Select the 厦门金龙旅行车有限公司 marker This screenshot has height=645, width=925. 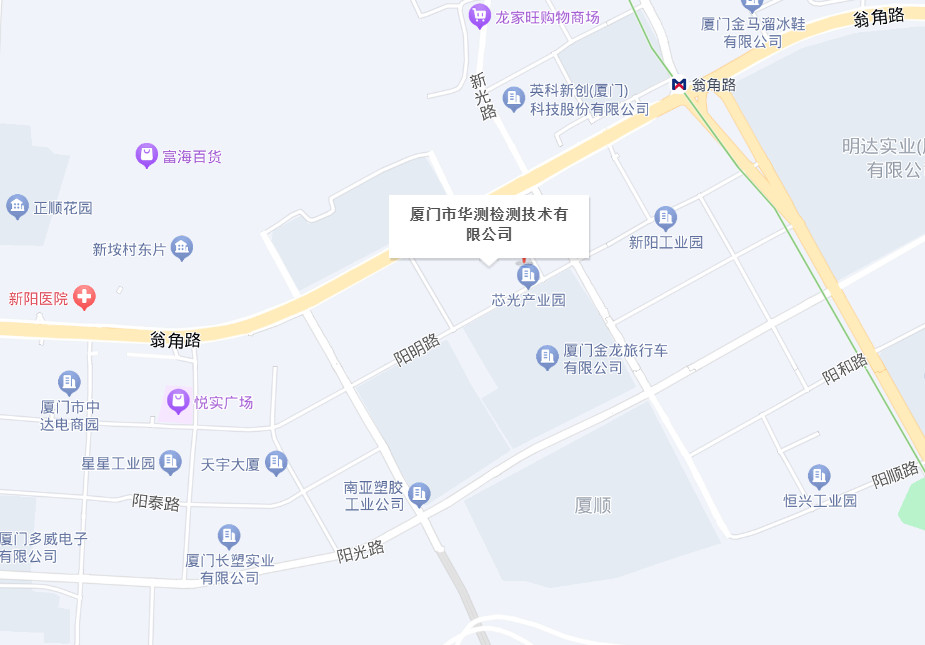pos(547,356)
